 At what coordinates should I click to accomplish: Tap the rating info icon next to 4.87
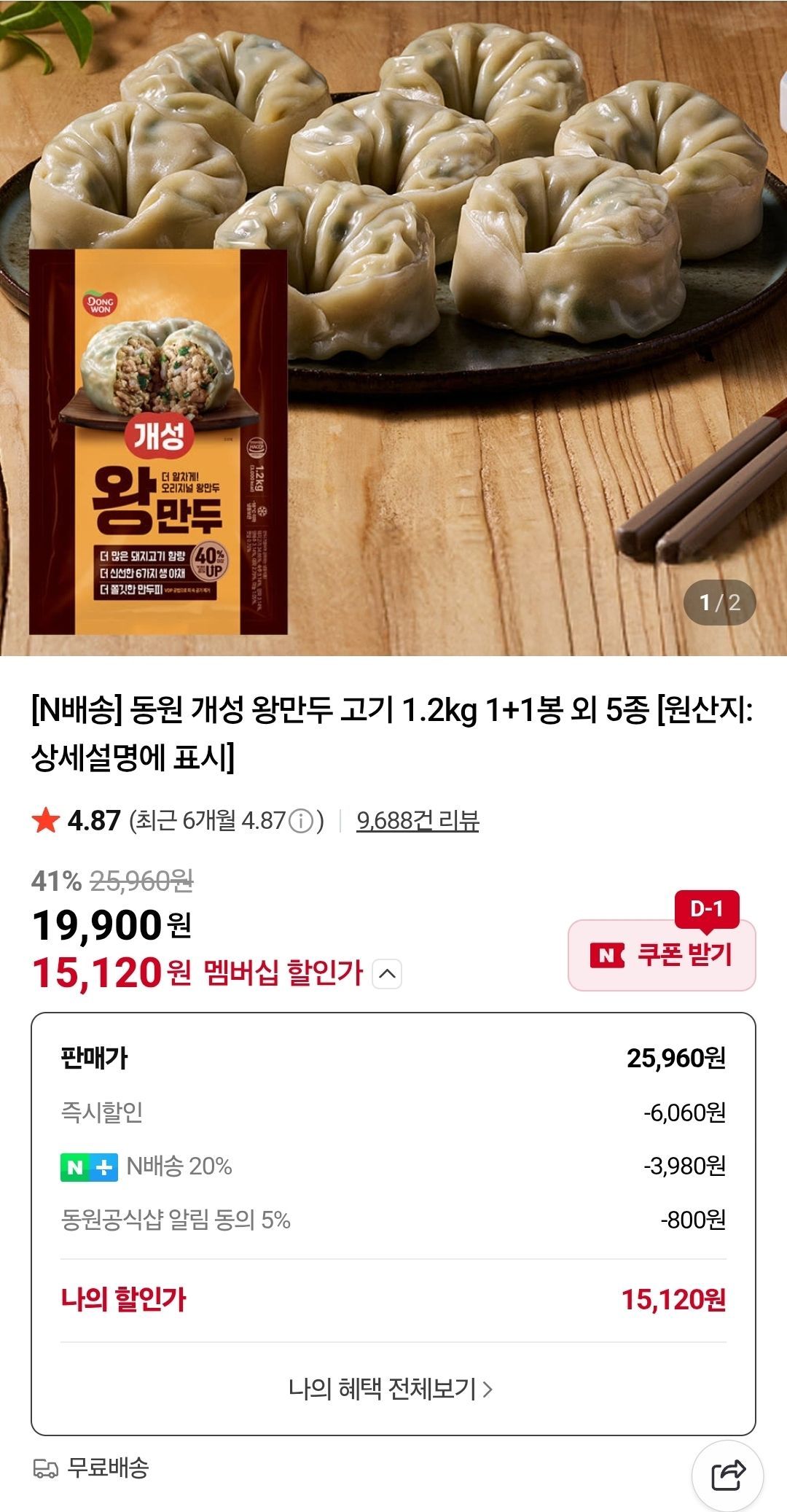(301, 822)
